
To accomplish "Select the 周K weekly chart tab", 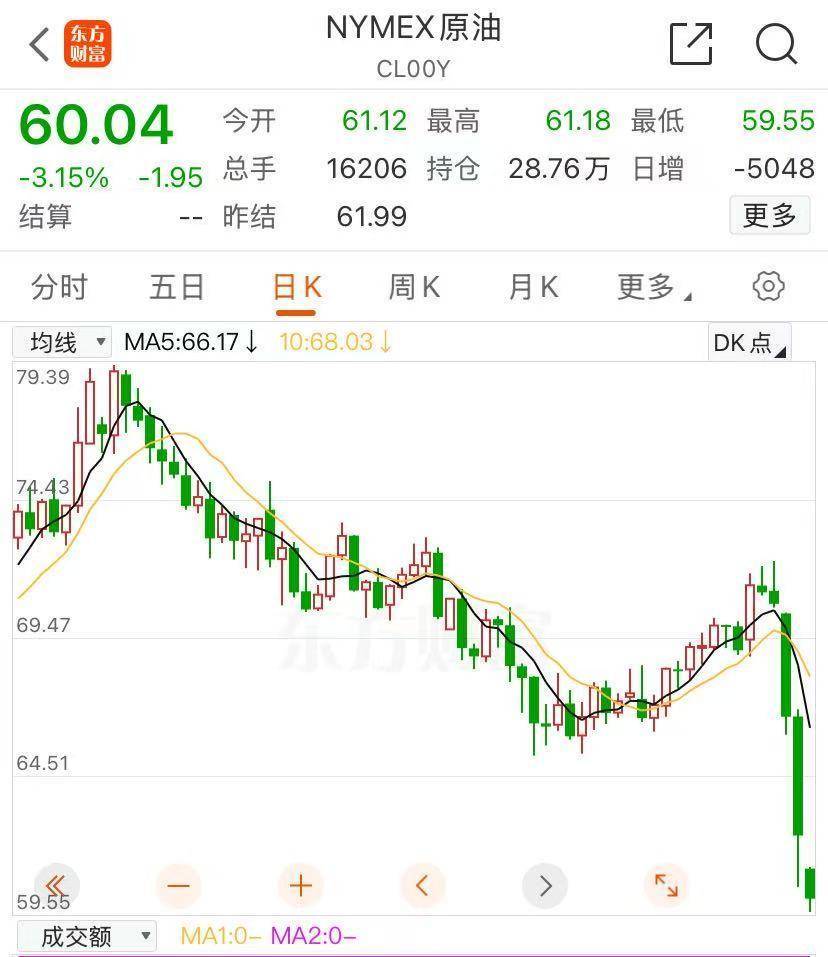I will pyautogui.click(x=413, y=286).
